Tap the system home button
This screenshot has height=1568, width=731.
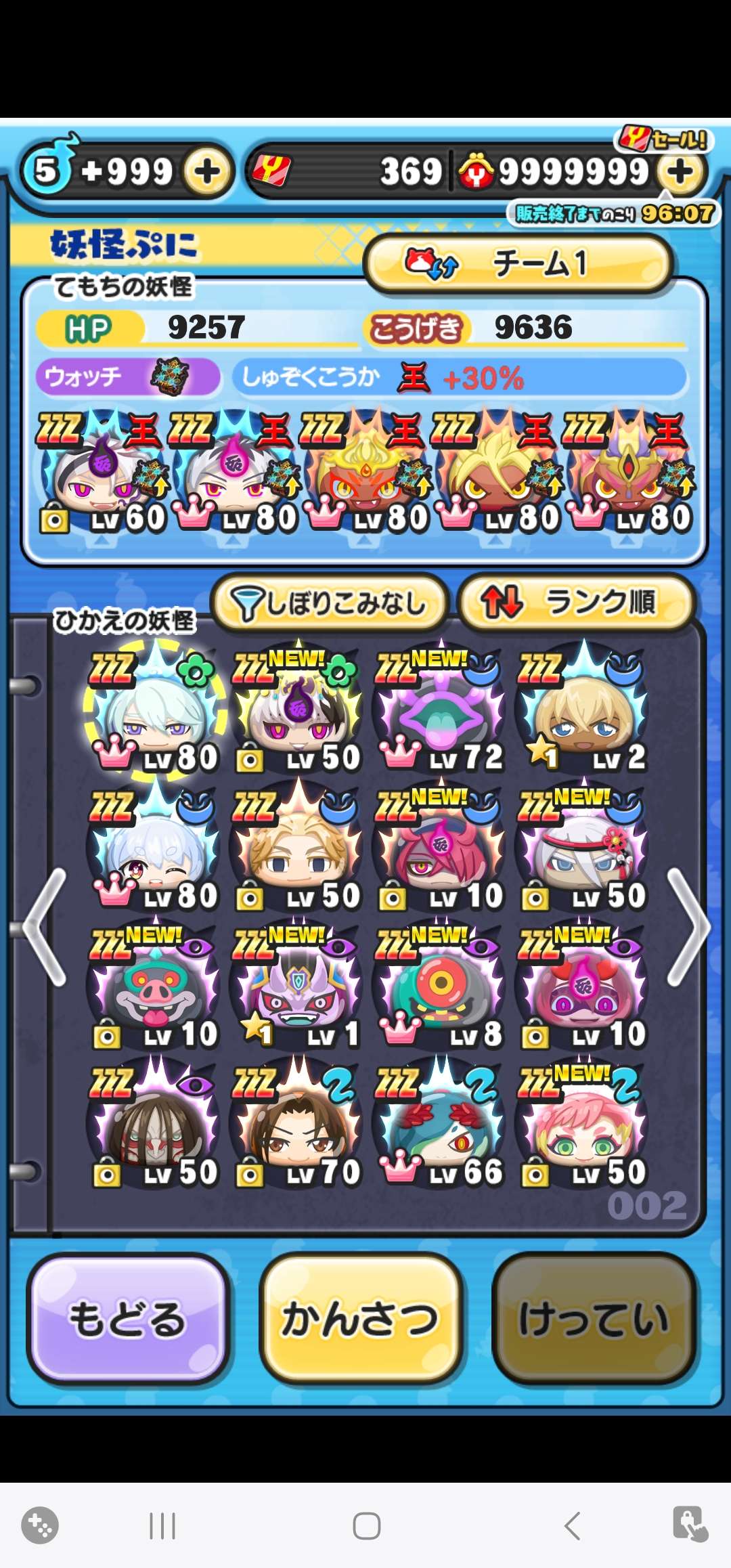pyautogui.click(x=366, y=1526)
